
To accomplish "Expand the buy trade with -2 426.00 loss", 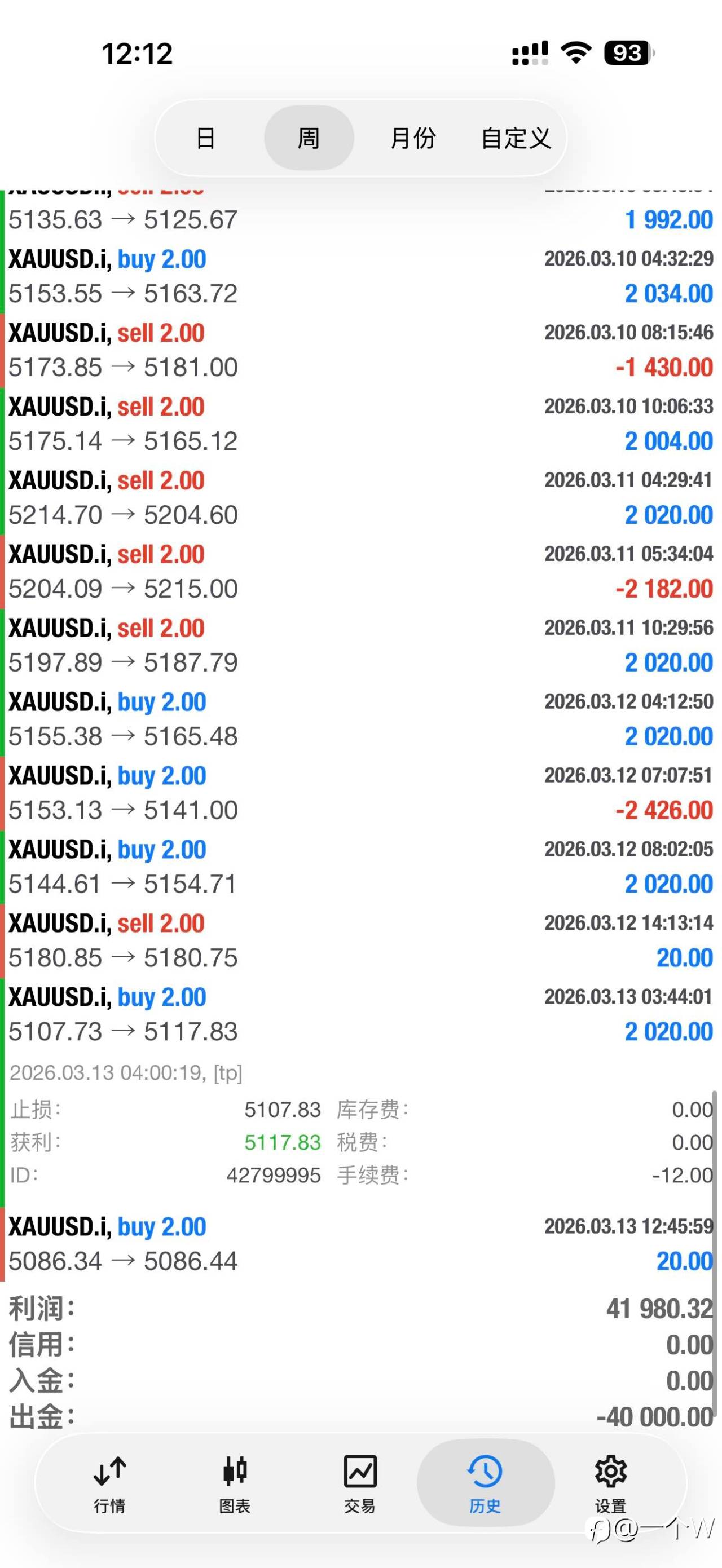I will click(360, 793).
